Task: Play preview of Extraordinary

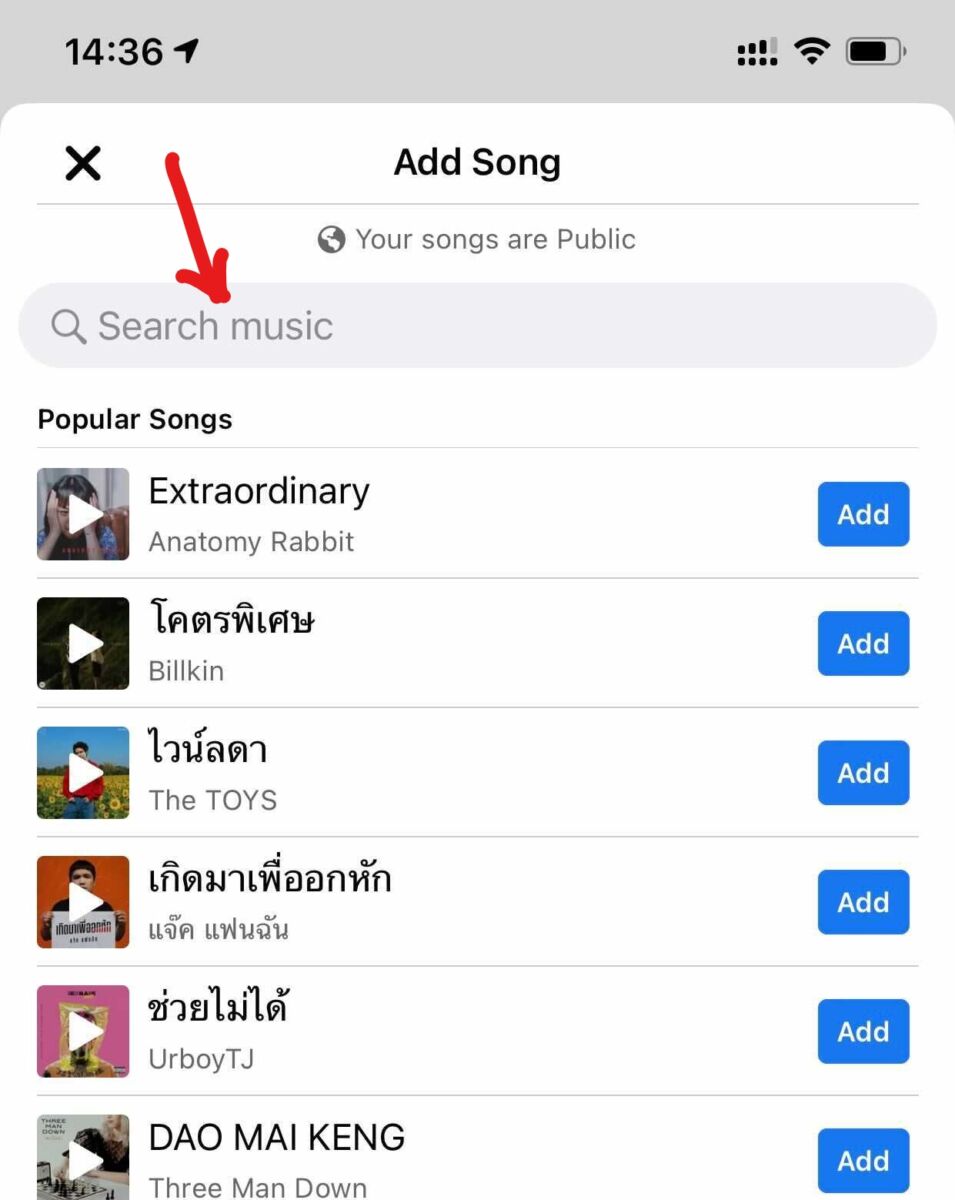Action: (x=83, y=514)
